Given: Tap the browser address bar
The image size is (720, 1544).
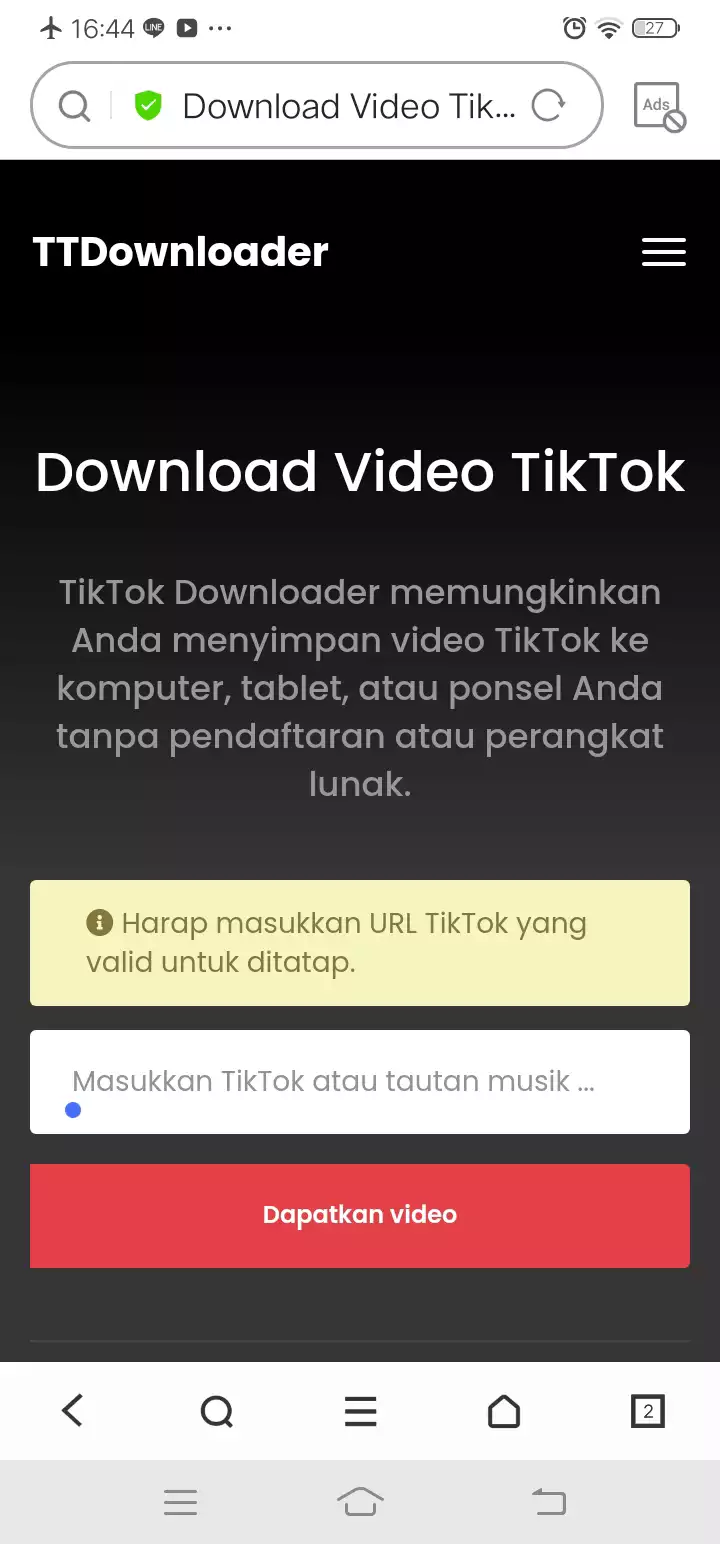Looking at the screenshot, I should [340, 106].
